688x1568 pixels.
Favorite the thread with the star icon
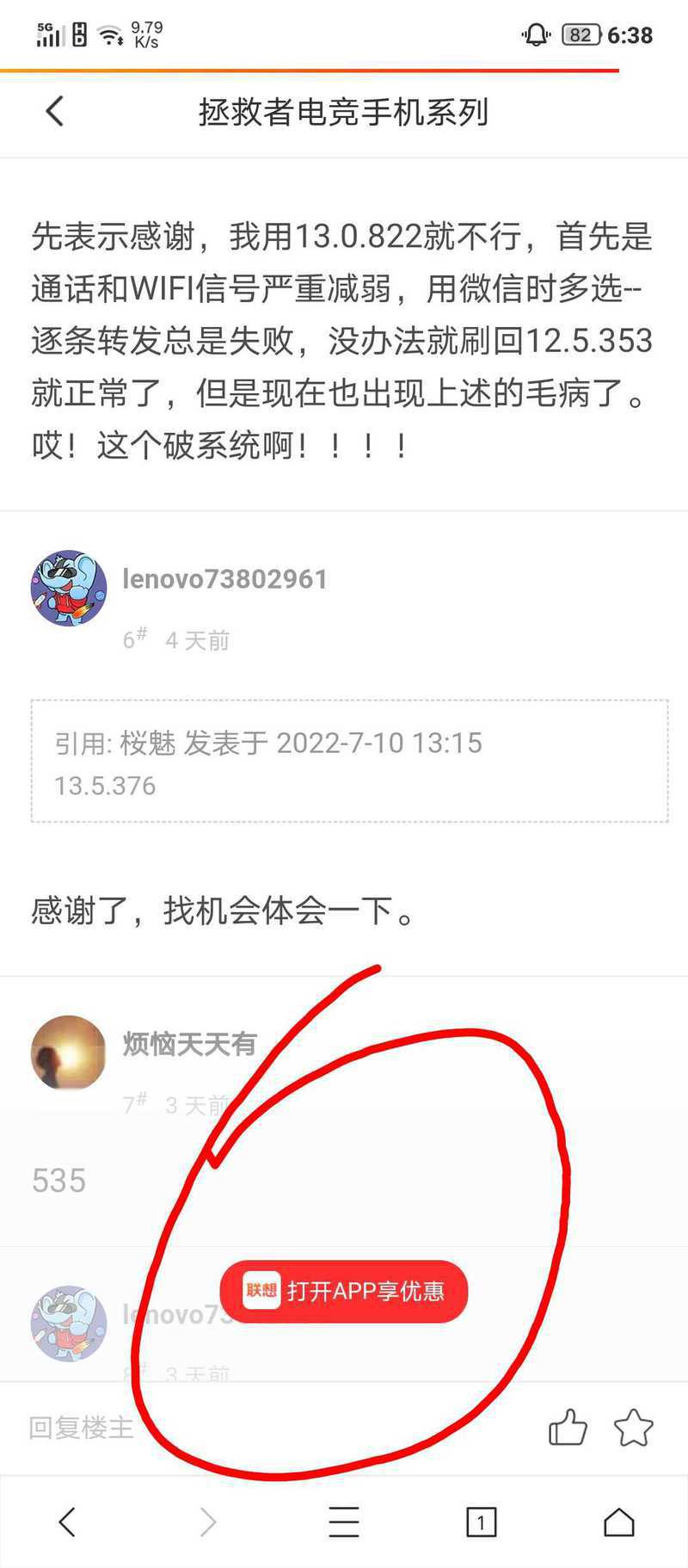634,1427
